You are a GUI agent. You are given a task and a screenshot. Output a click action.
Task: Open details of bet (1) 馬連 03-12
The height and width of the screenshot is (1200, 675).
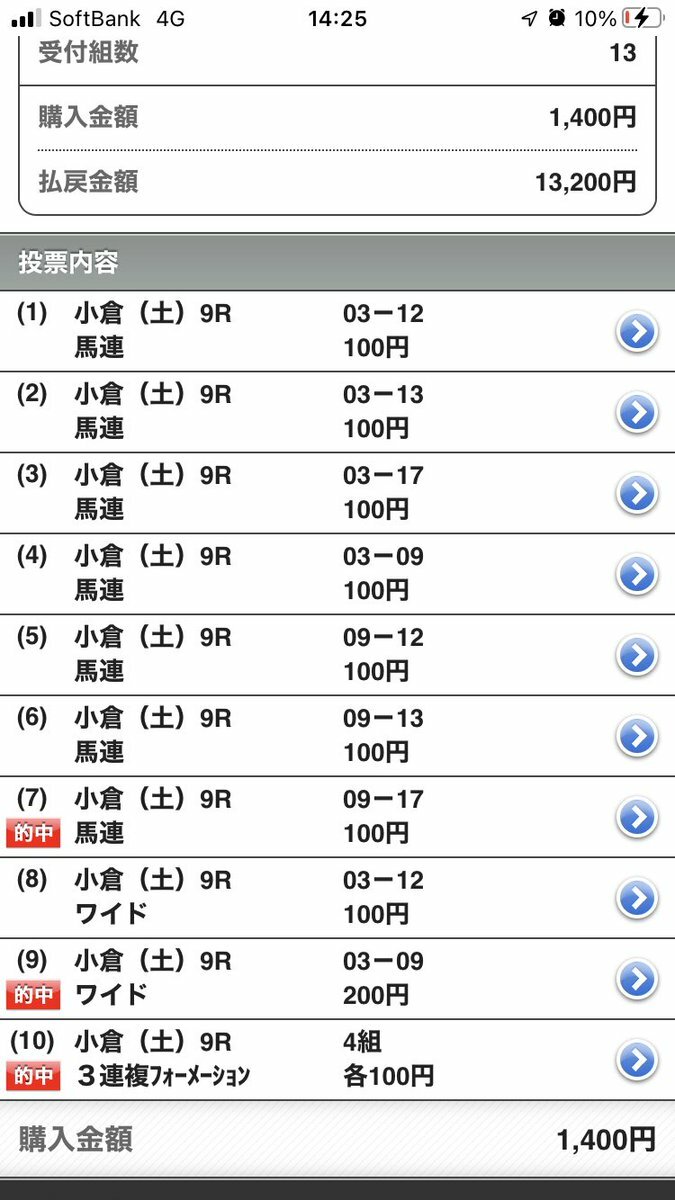point(337,331)
